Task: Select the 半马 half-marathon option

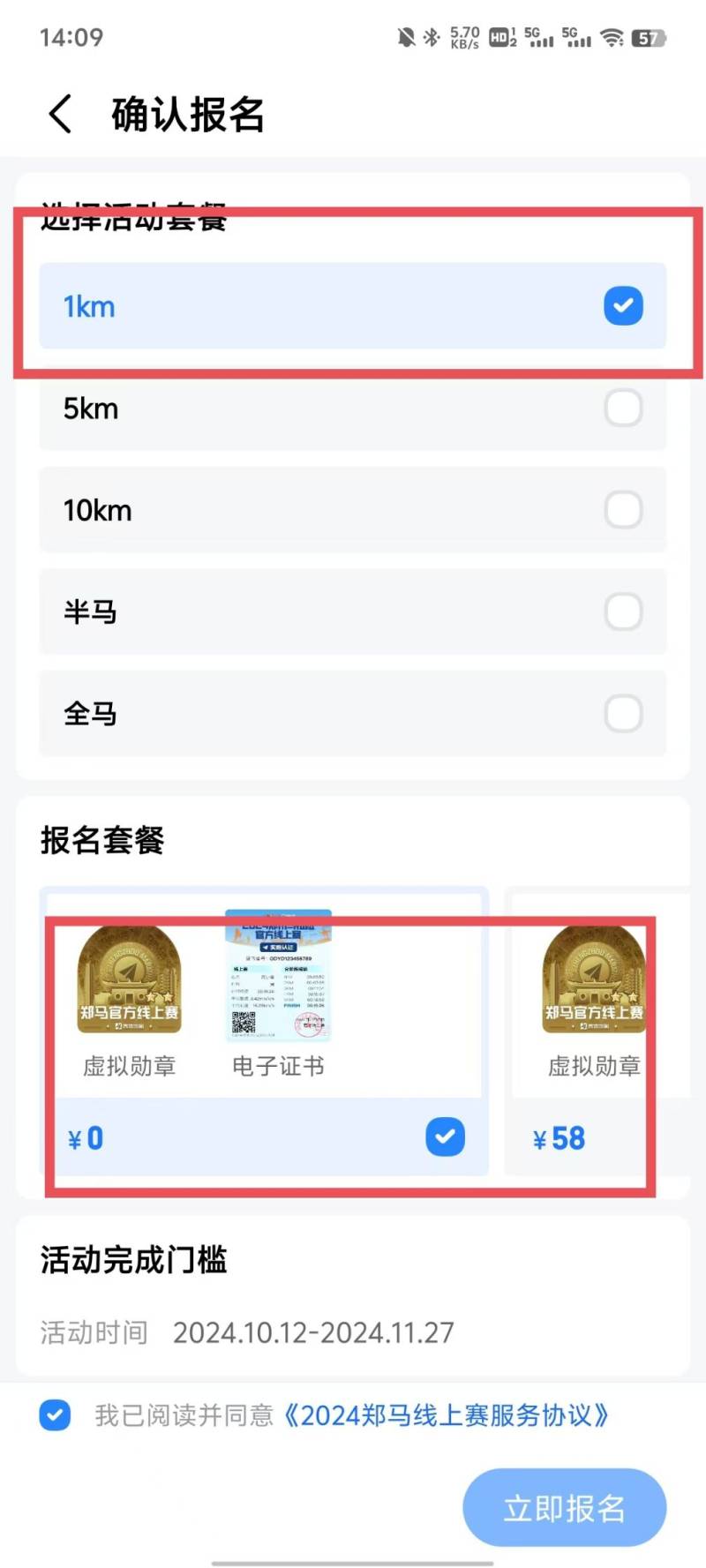Action: click(353, 611)
